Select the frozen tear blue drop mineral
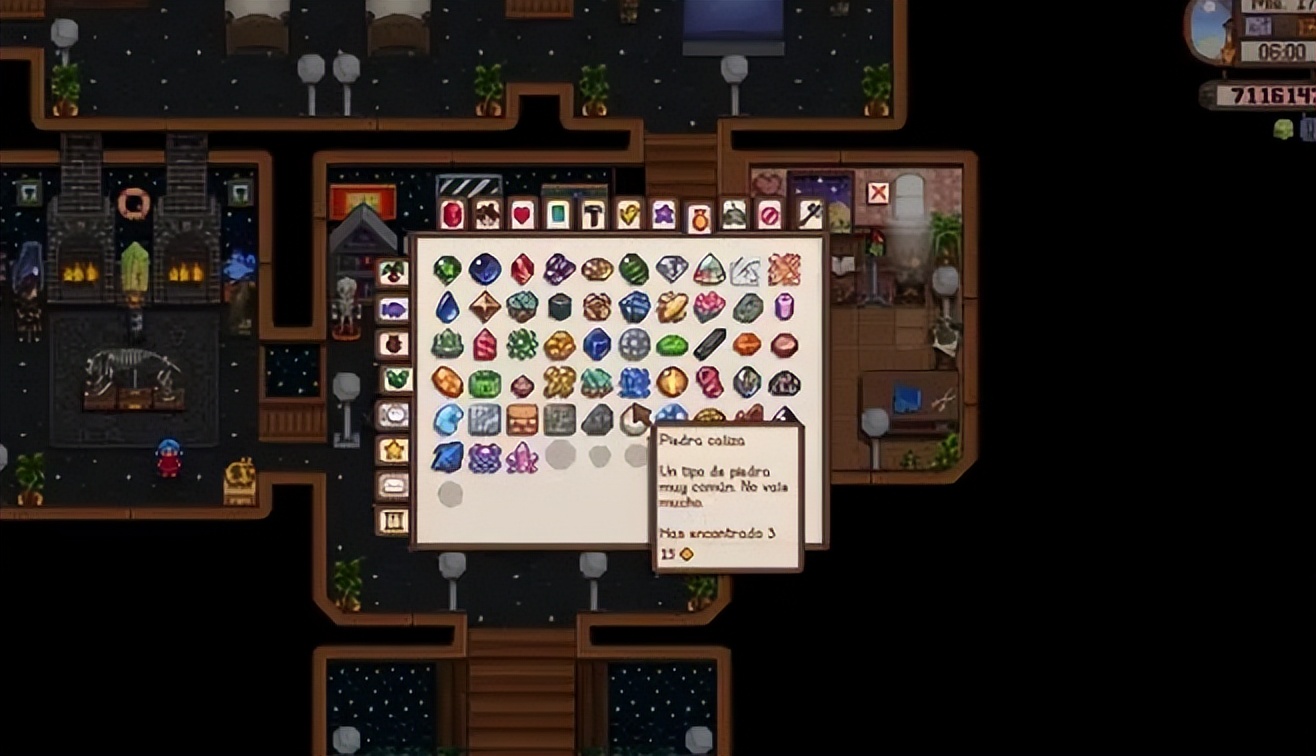 coord(447,307)
